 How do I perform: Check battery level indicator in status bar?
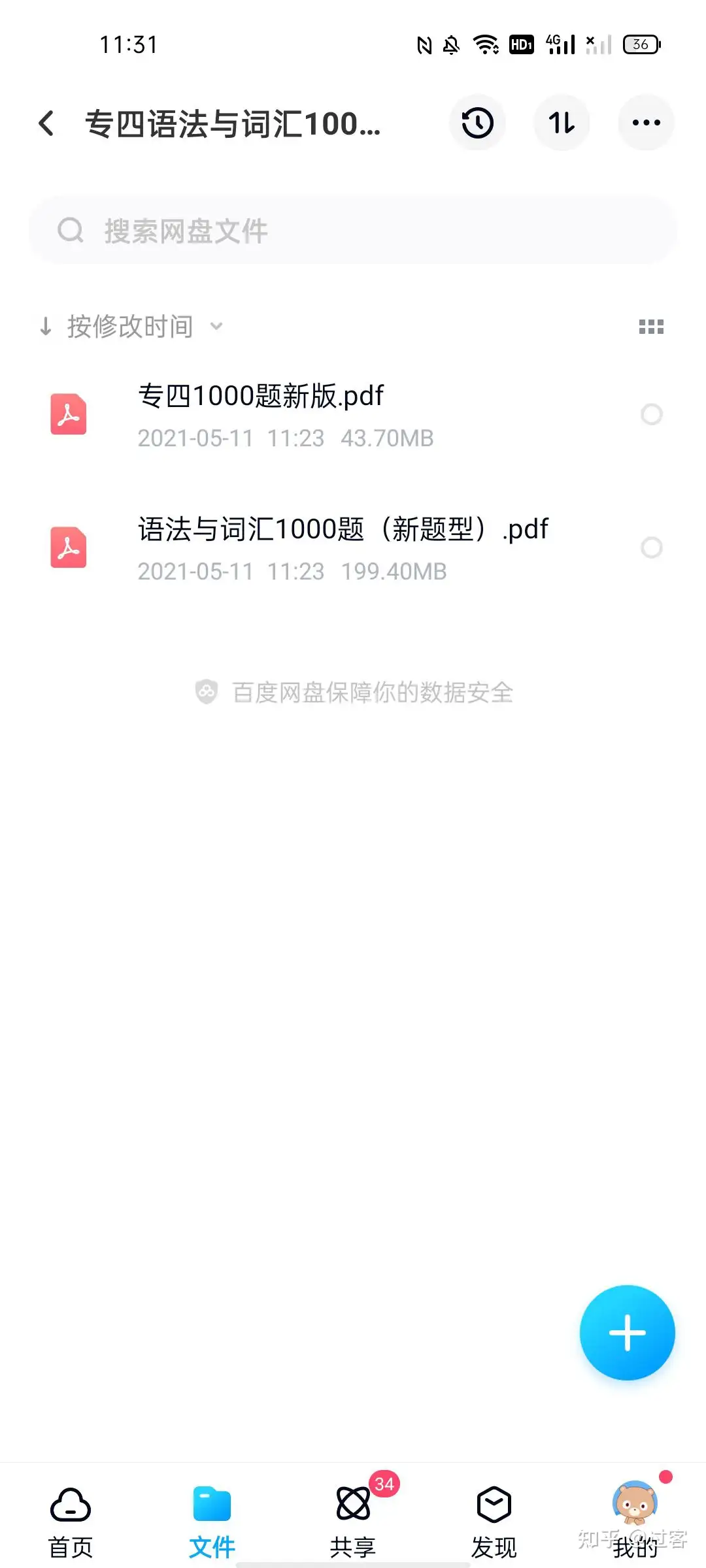click(x=639, y=44)
